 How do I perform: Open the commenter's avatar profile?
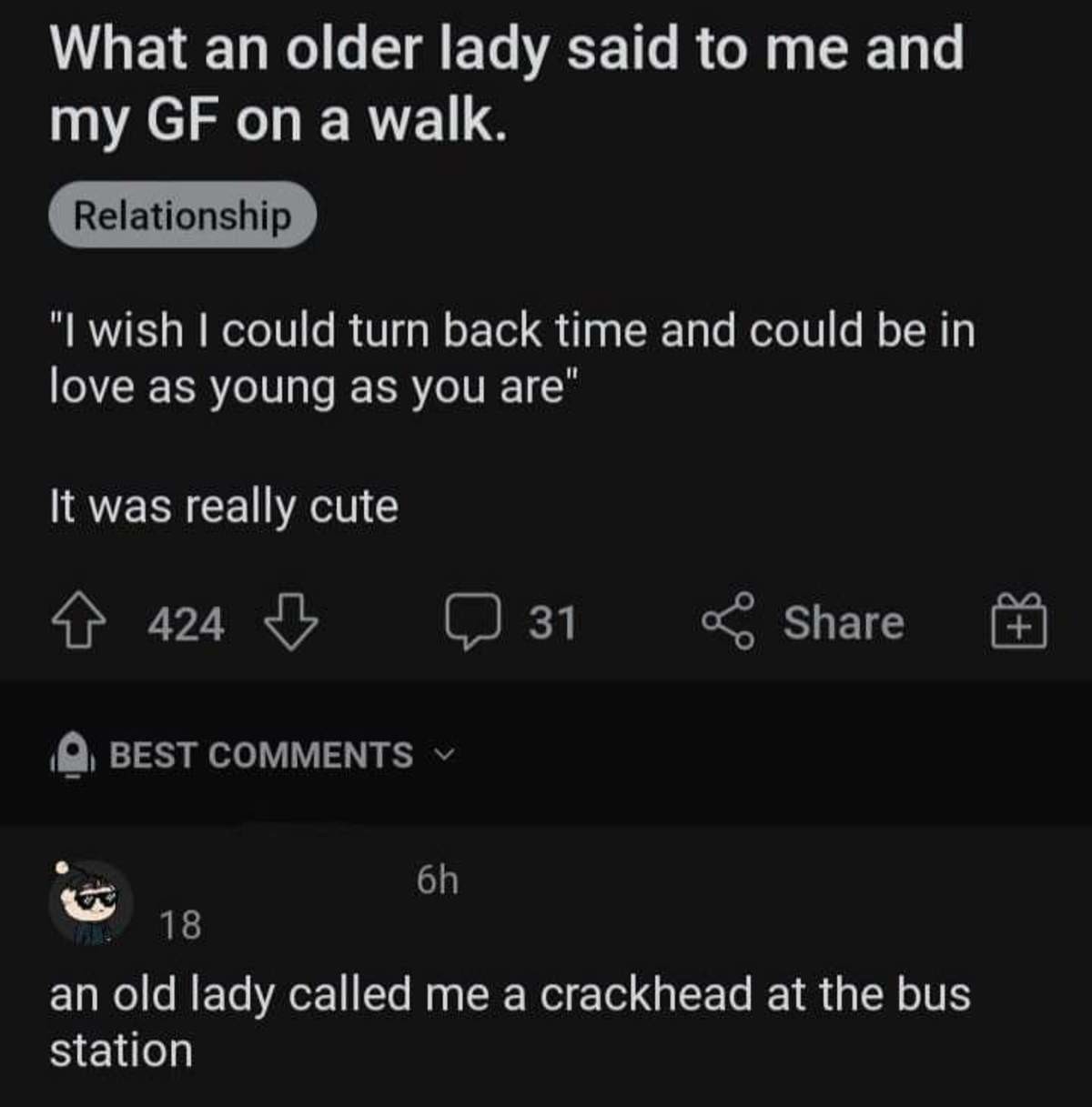tap(91, 901)
